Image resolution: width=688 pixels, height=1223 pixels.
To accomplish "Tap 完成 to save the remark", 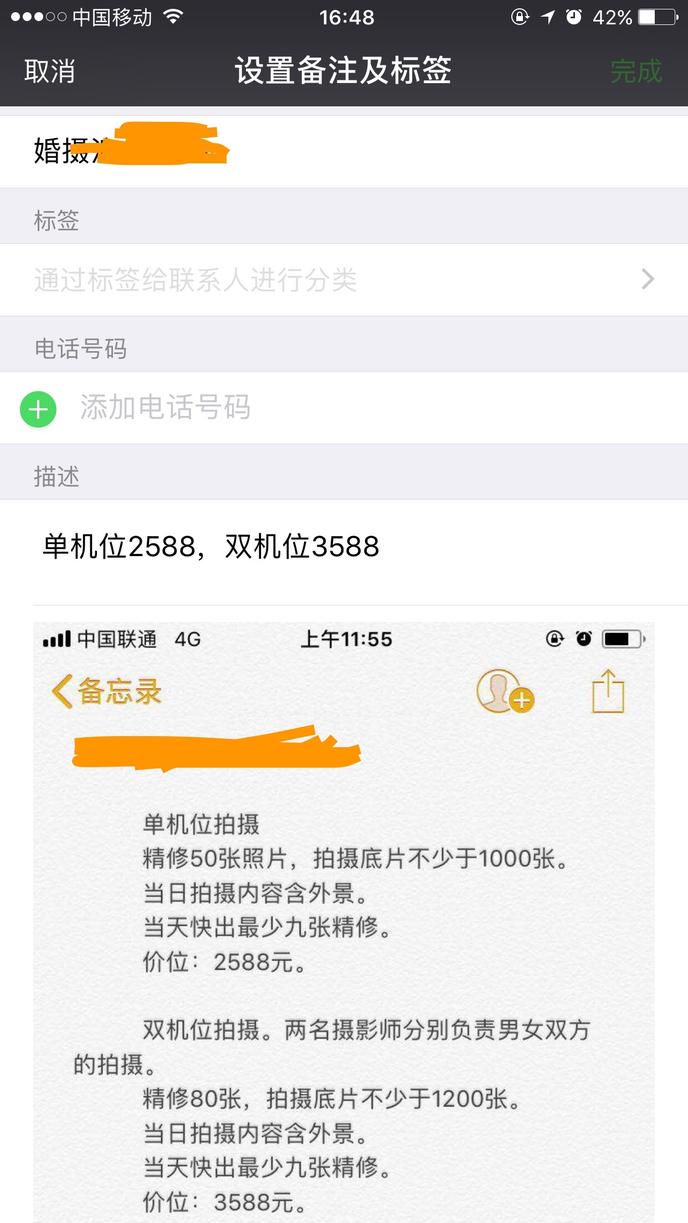I will point(636,71).
